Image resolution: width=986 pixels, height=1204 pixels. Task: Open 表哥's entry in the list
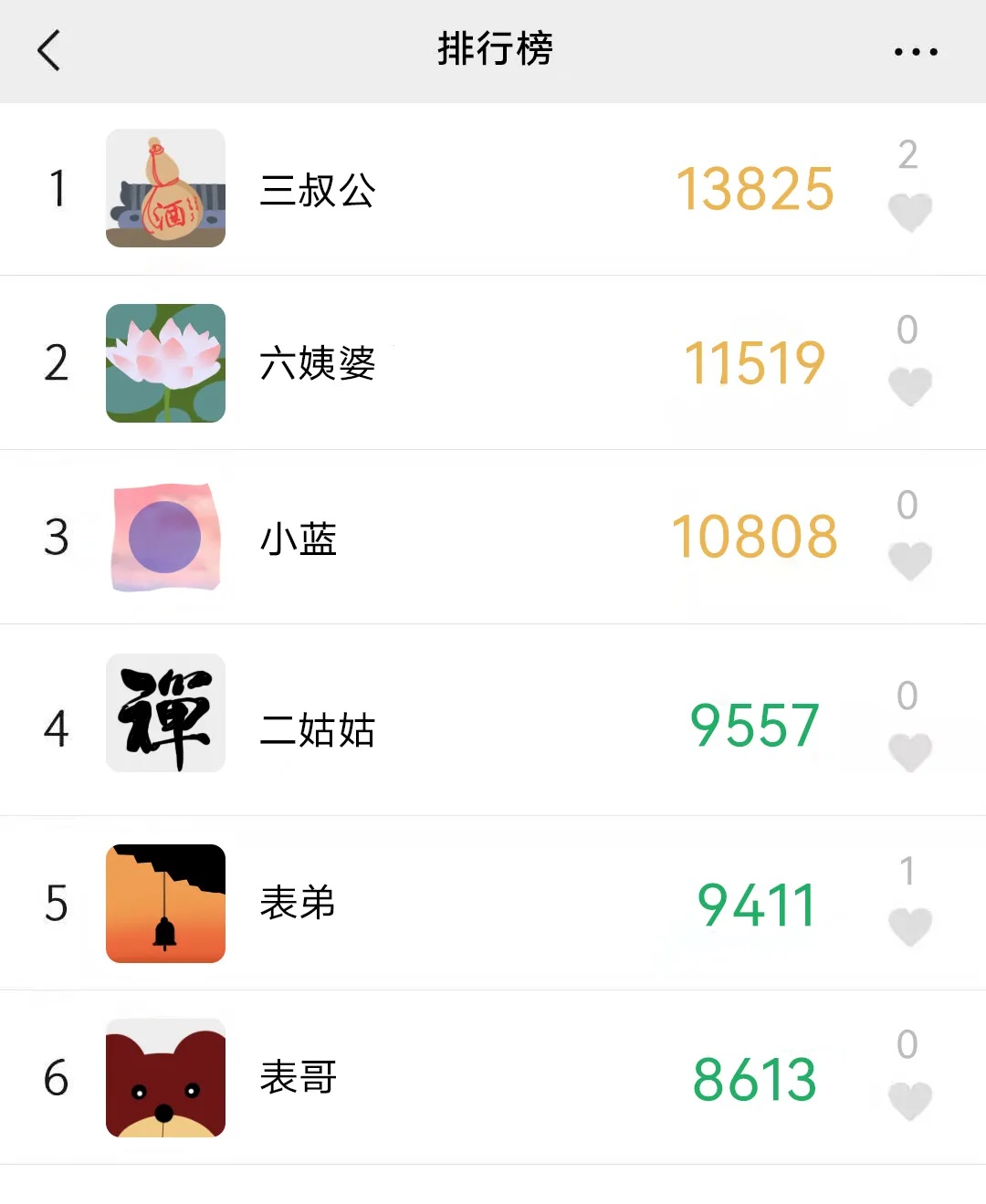pos(456,1078)
